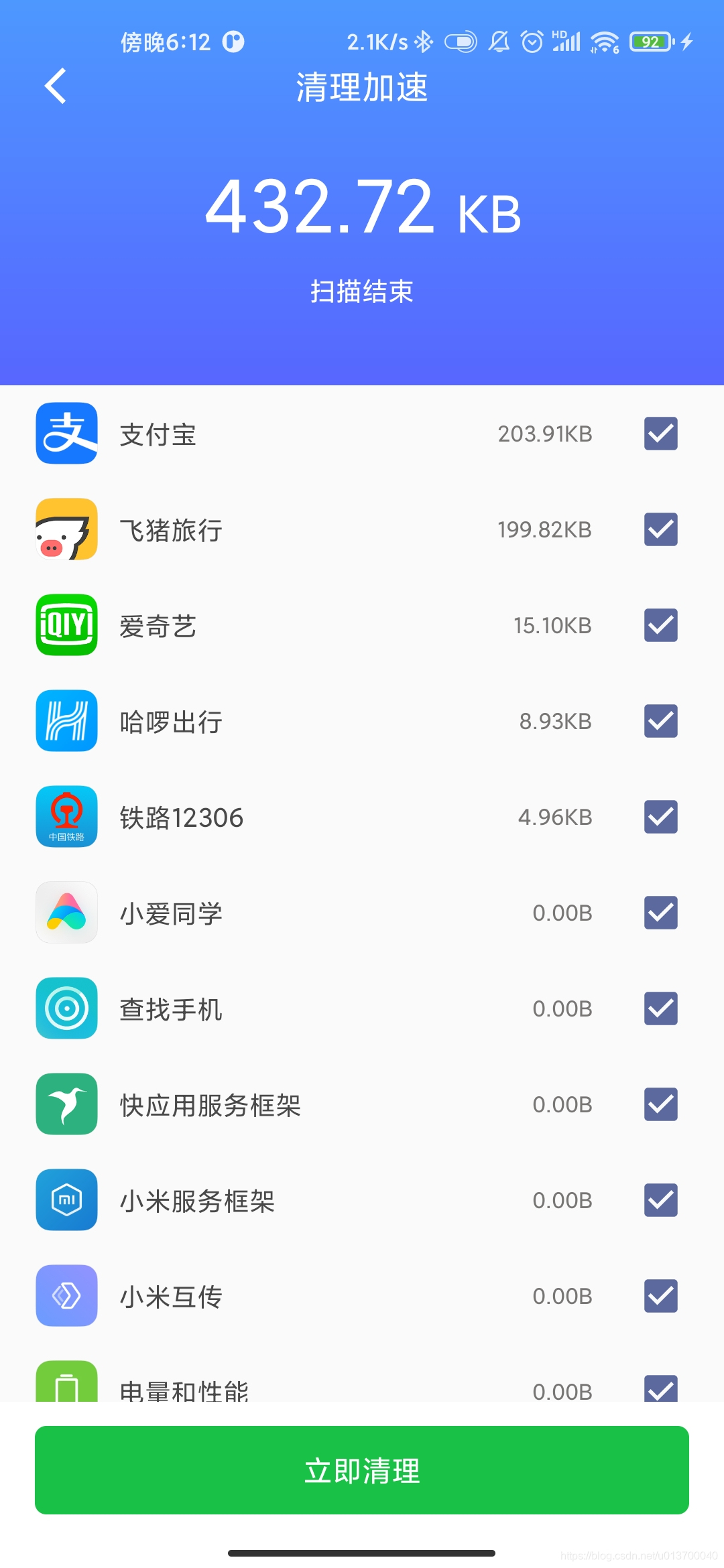Toggle the 小爱同学 checkbox
Screen dimensions: 724x1568
(x=660, y=913)
